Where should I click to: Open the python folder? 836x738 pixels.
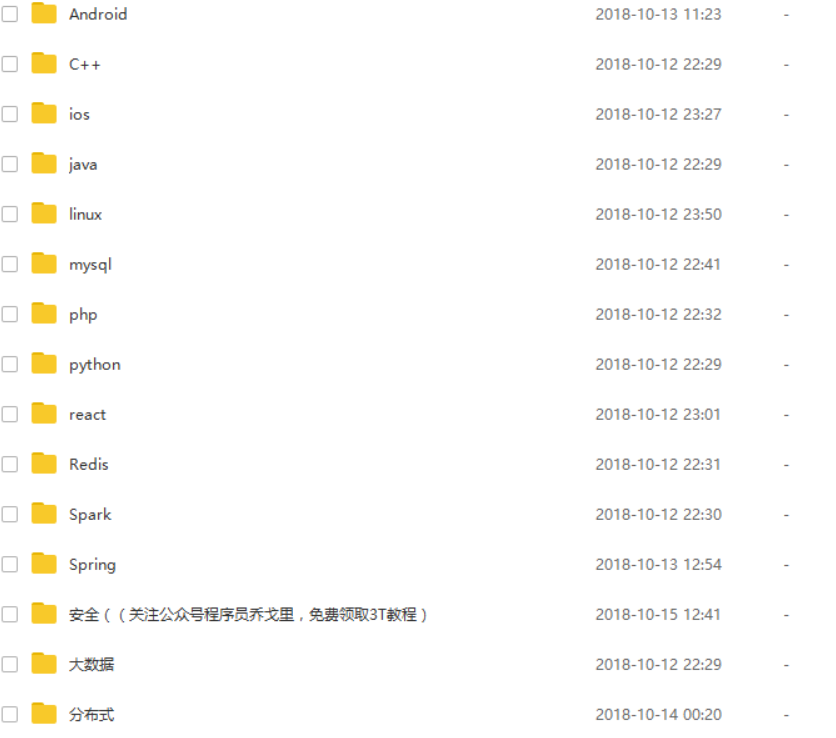coord(94,364)
